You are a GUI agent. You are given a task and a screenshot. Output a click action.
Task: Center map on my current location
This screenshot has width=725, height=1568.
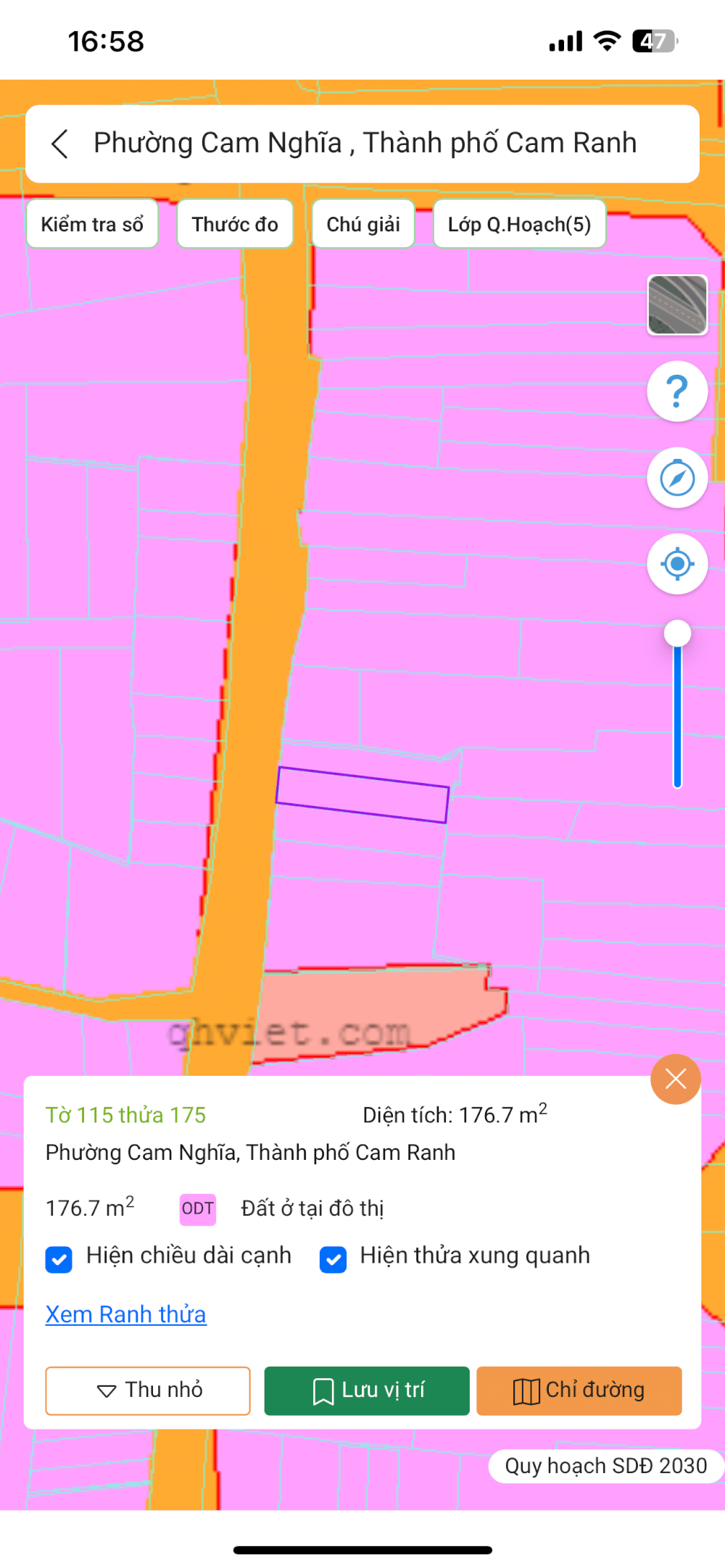click(677, 564)
